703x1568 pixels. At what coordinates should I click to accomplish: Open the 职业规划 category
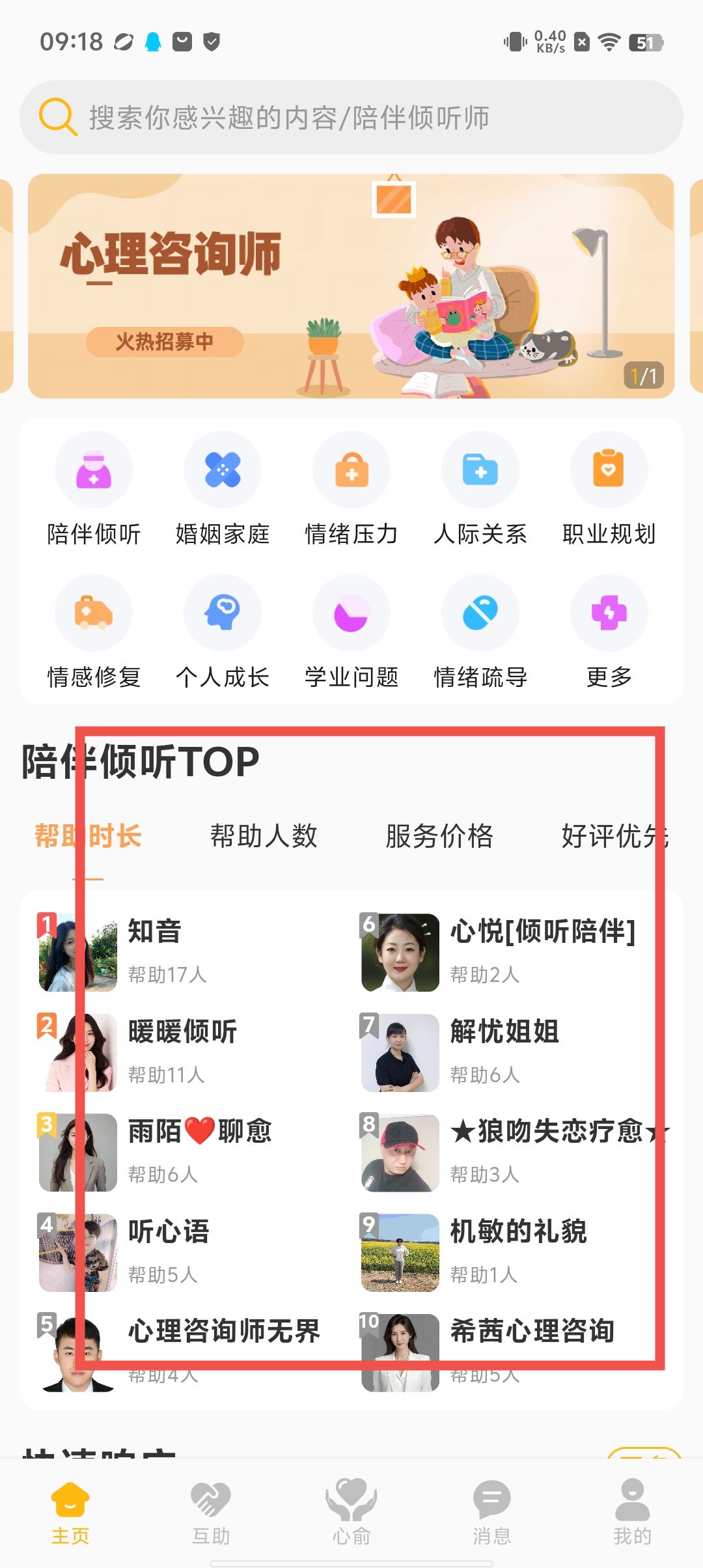[x=609, y=490]
